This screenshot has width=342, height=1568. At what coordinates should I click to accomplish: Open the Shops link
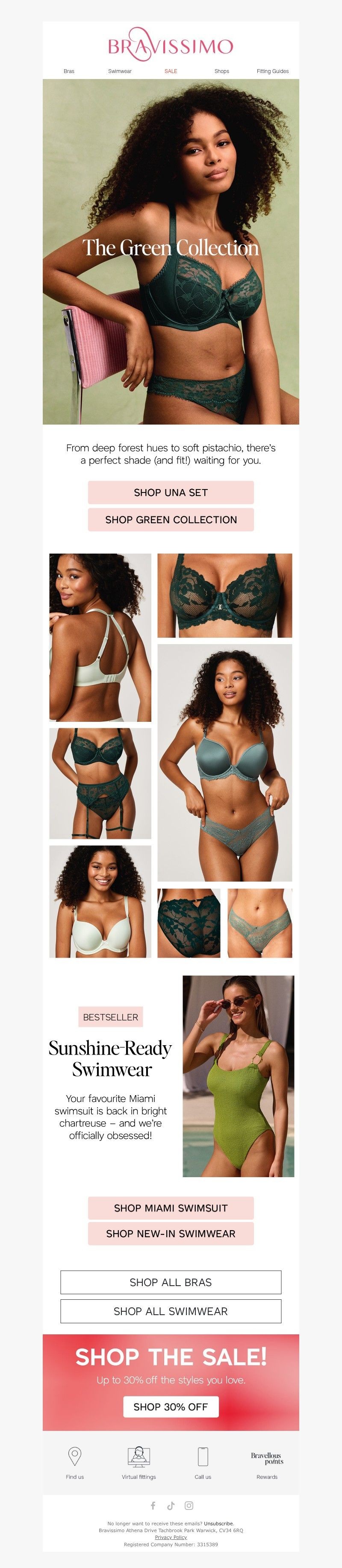pos(221,71)
